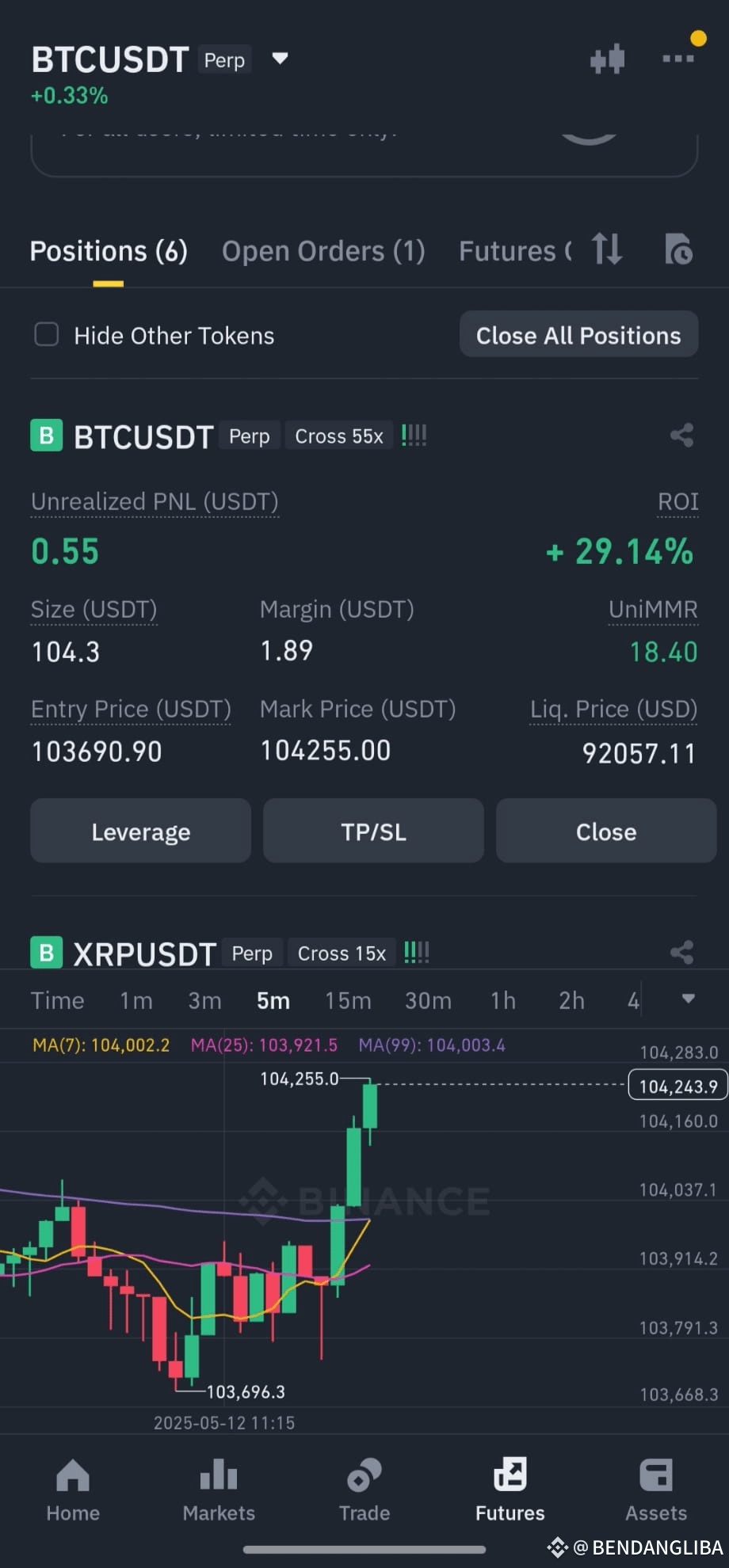Screen dimensions: 729x1568
Task: Expand more chart interval options
Action: point(688,999)
